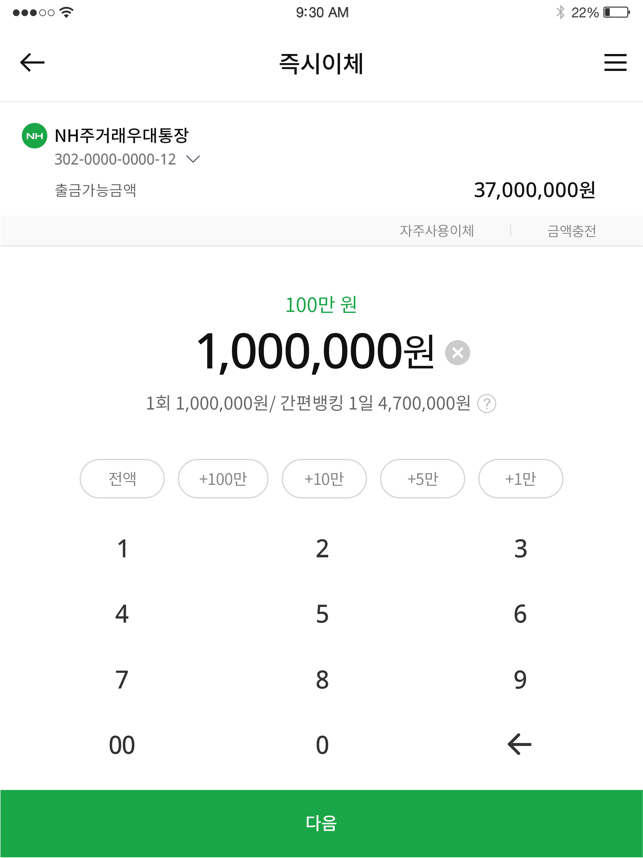Image resolution: width=643 pixels, height=858 pixels.
Task: Tap keypad digit 9
Action: pyautogui.click(x=520, y=680)
